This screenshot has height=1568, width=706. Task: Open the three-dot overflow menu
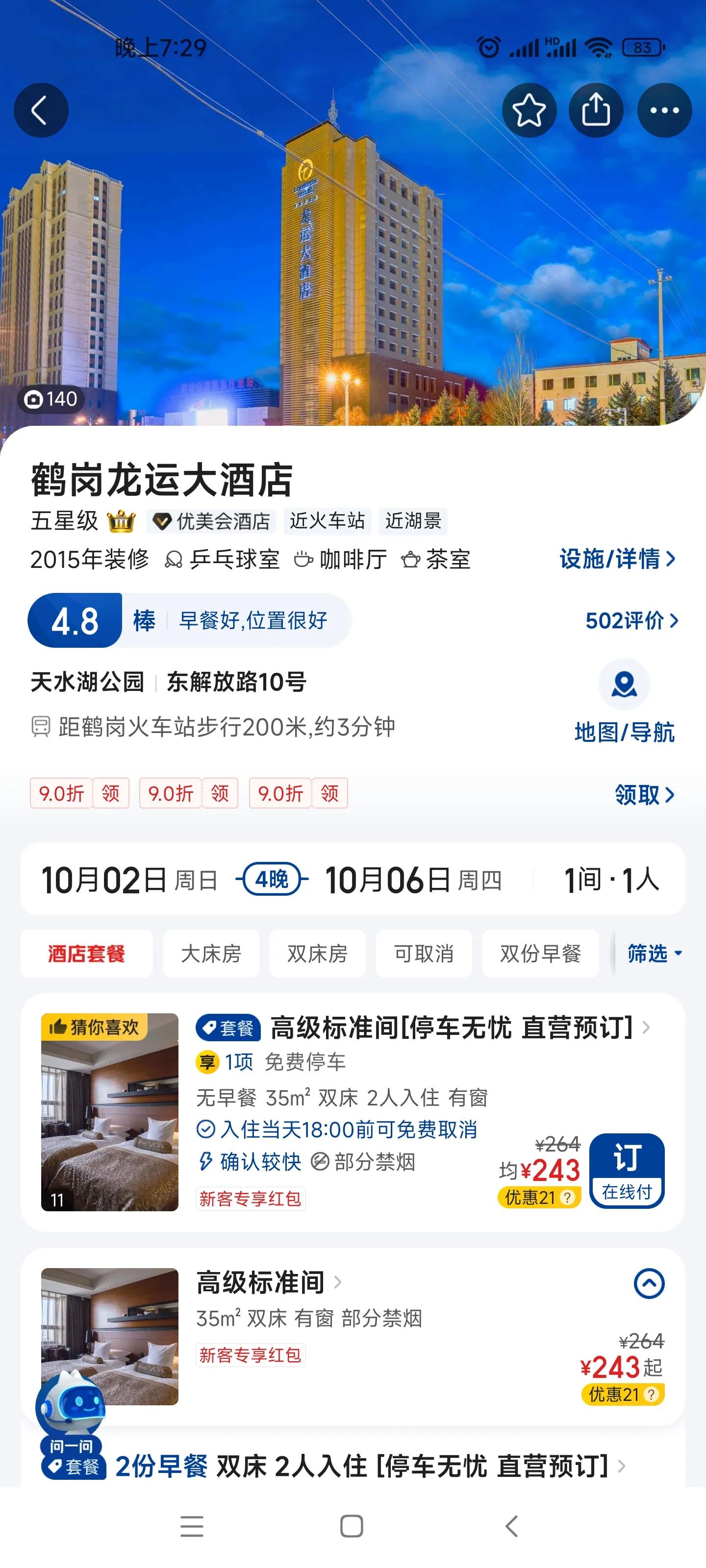(664, 110)
